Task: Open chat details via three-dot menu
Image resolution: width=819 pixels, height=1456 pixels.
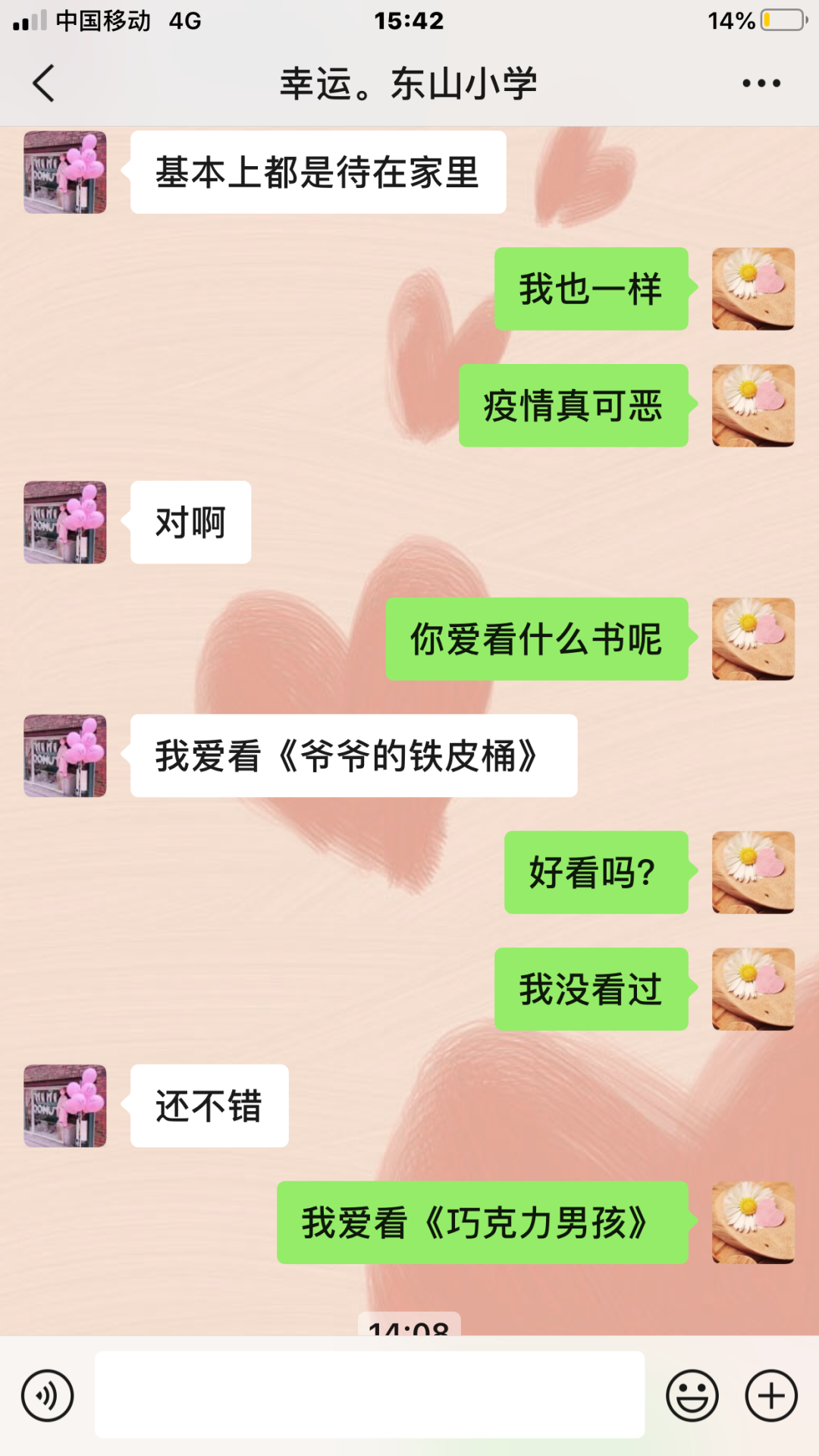Action: [x=761, y=83]
